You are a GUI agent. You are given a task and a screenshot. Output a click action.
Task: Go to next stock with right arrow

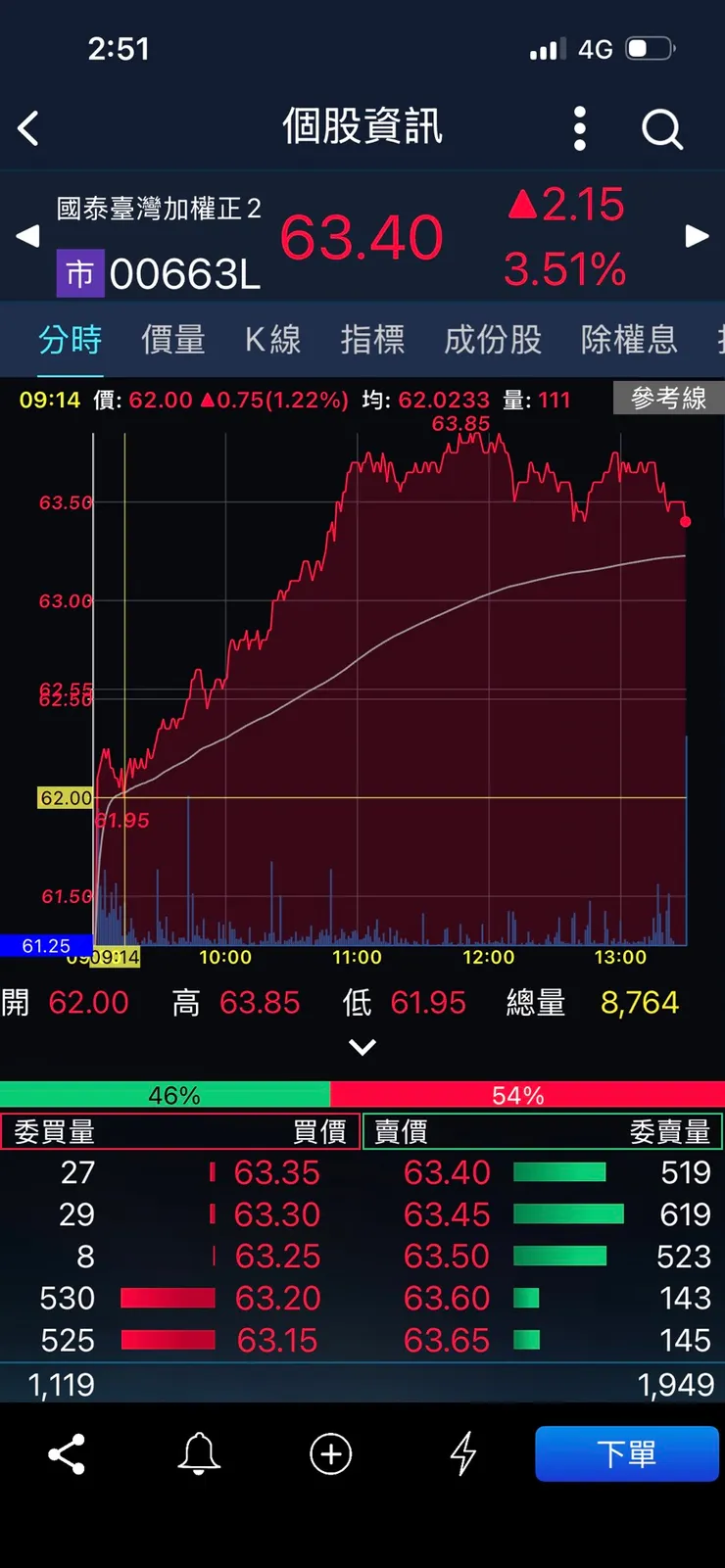(x=697, y=236)
